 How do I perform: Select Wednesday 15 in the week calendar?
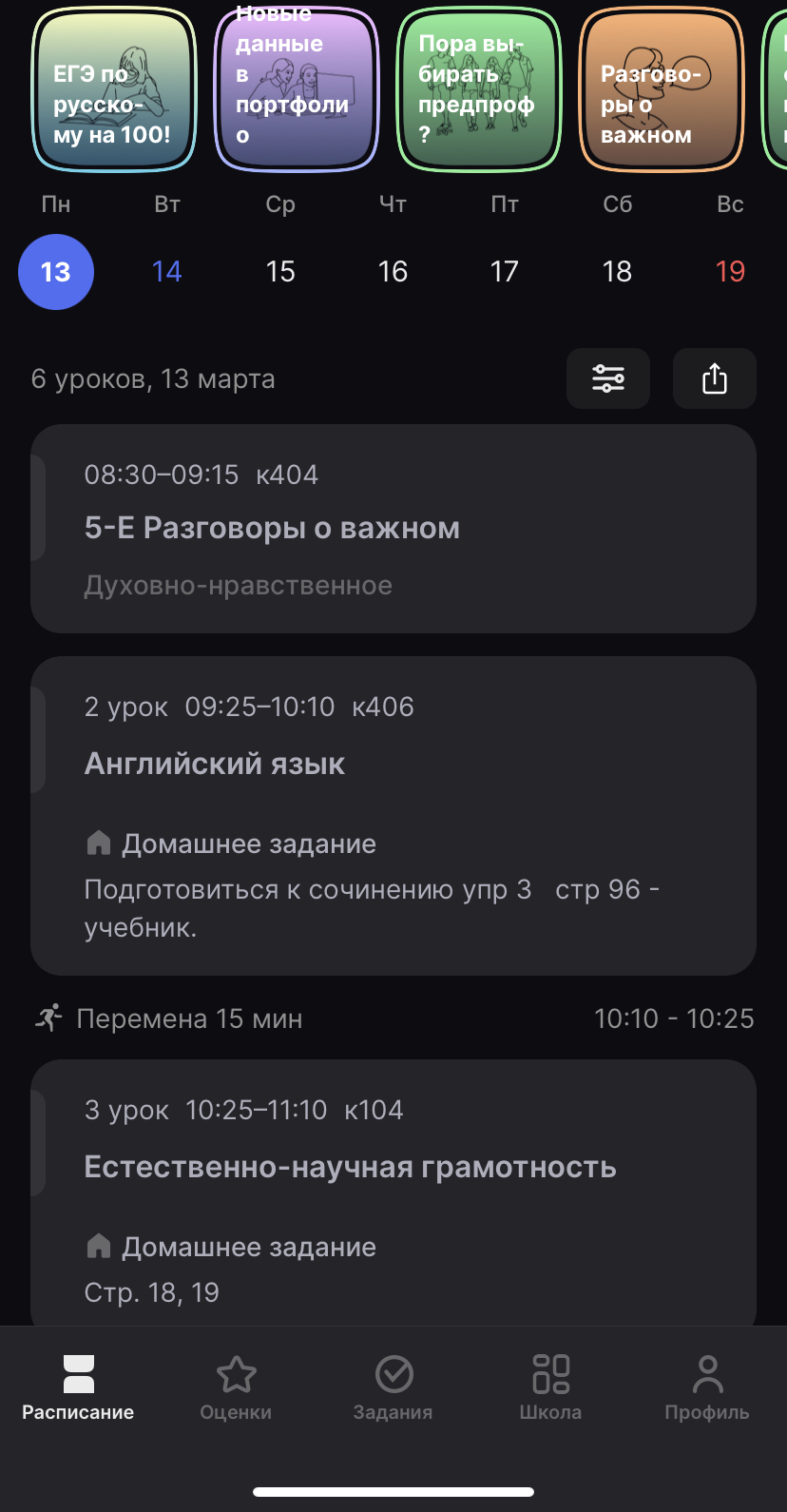[x=280, y=272]
